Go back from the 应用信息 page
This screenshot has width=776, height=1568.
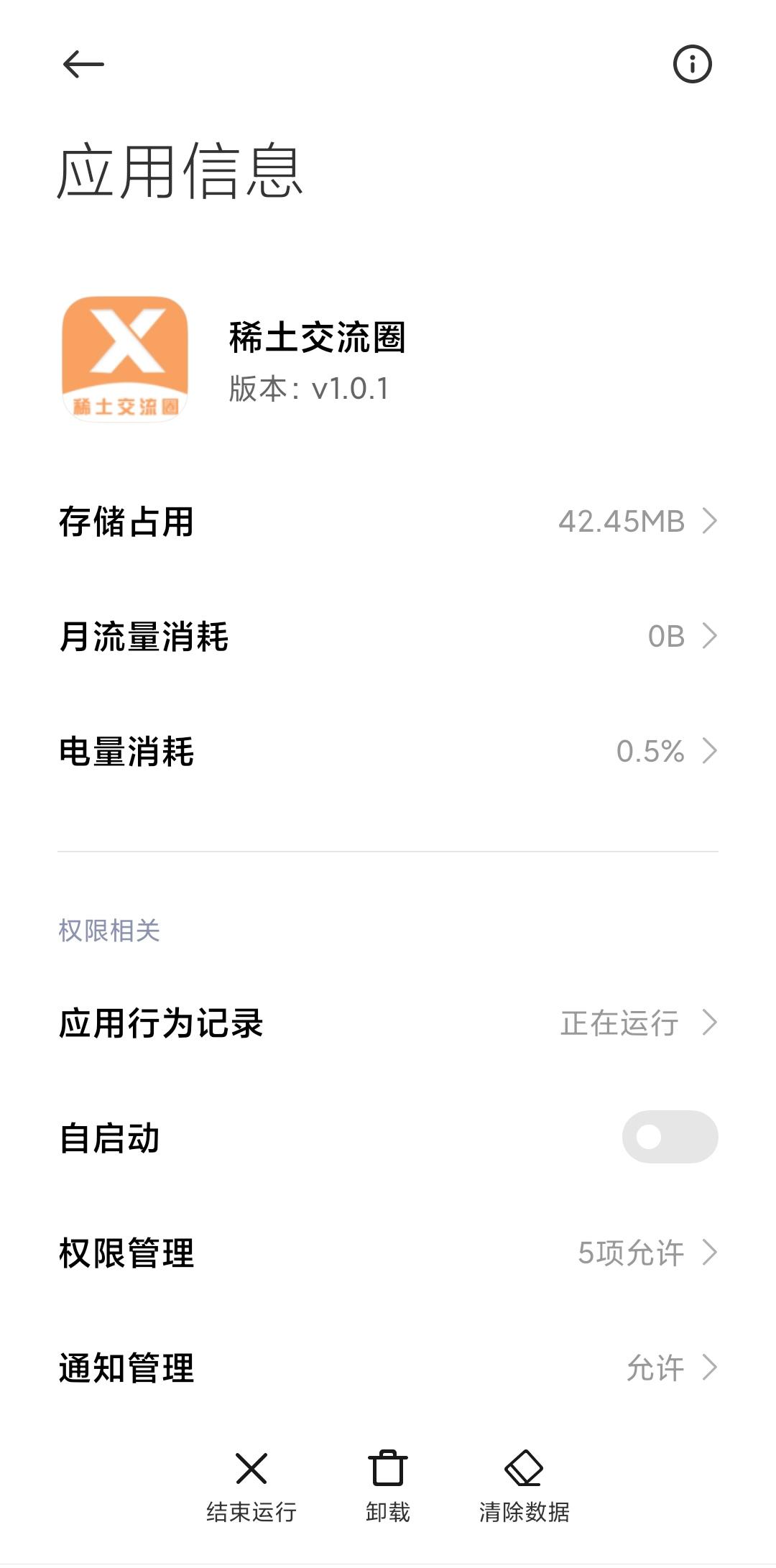tap(83, 65)
